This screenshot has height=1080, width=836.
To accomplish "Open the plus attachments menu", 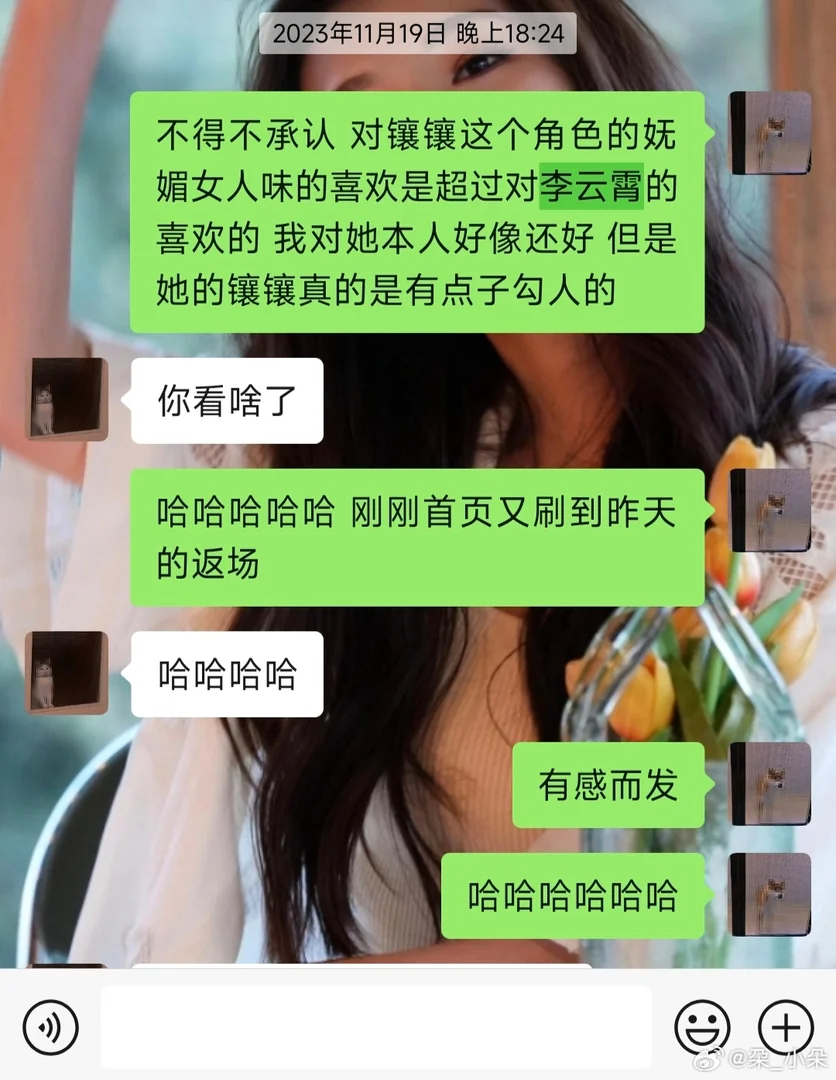I will [x=786, y=1026].
